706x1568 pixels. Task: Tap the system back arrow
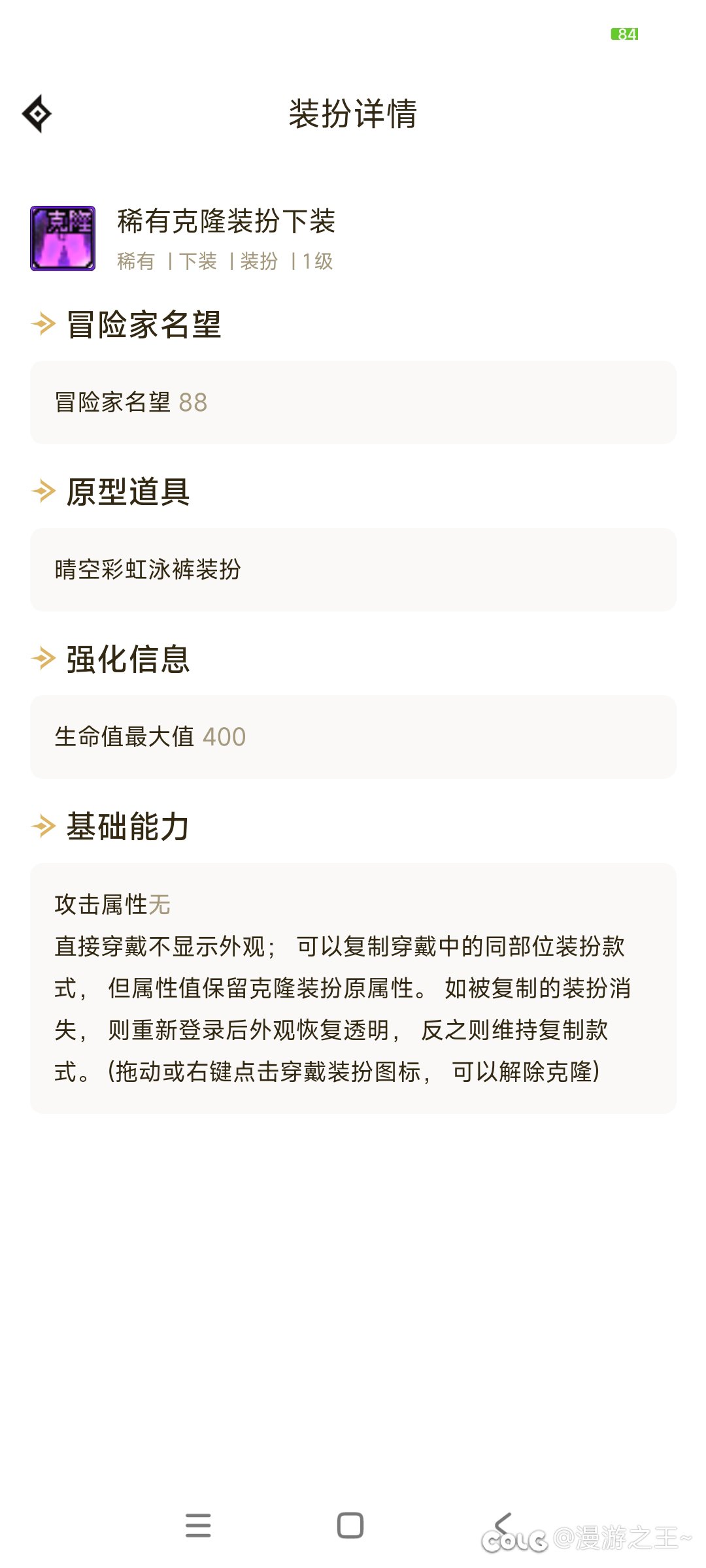pyautogui.click(x=503, y=1524)
